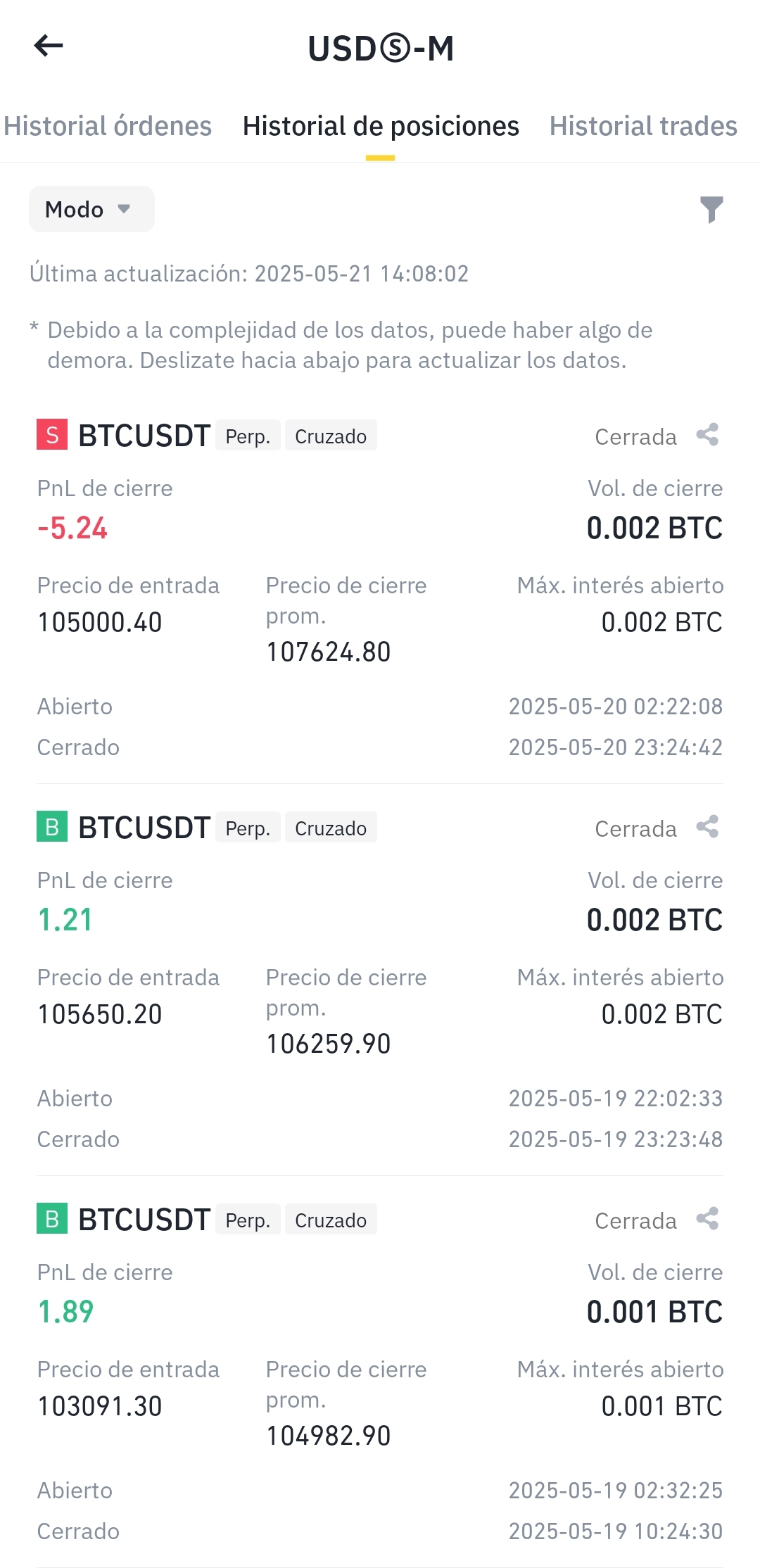Expand the Modo dropdown
Viewport: 760px width, 1568px height.
[91, 209]
